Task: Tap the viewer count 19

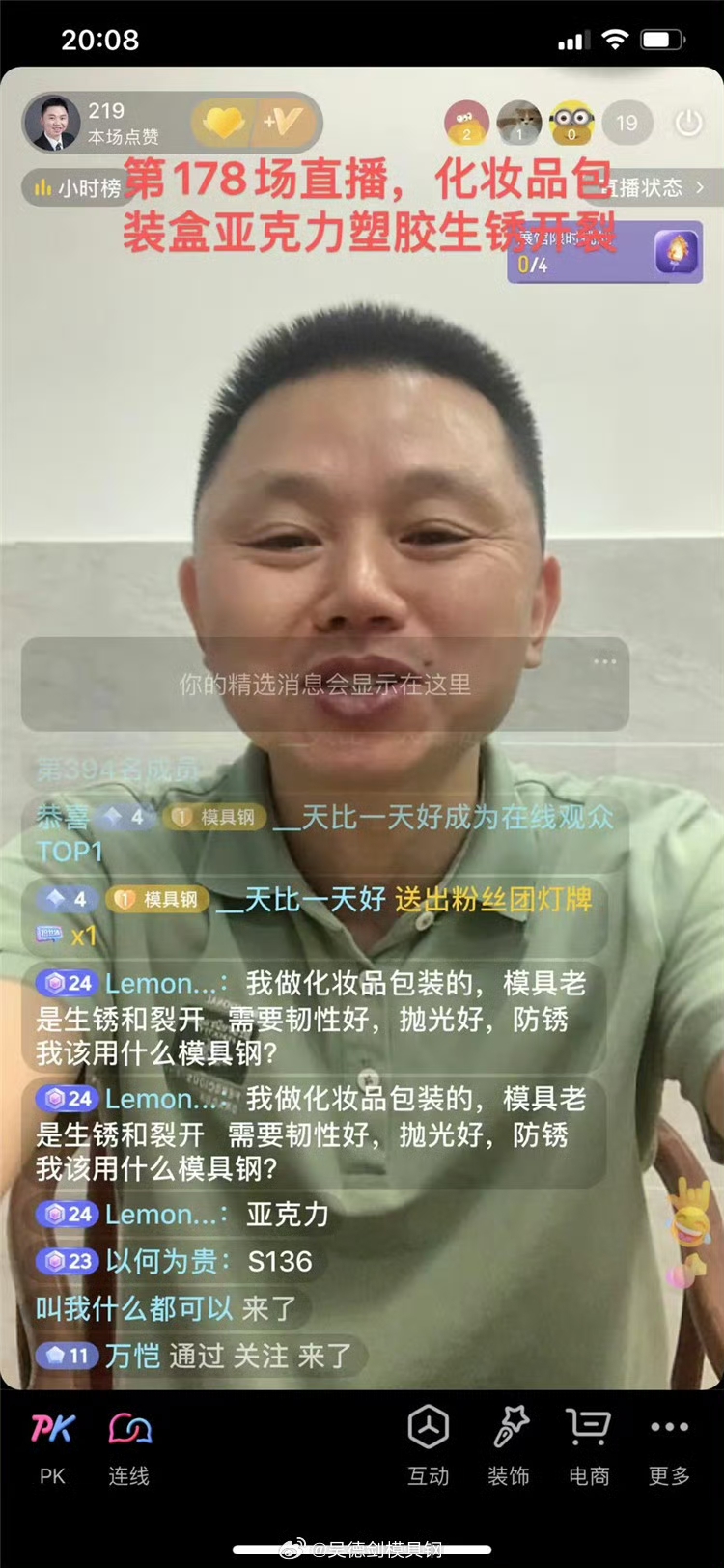Action: click(627, 124)
